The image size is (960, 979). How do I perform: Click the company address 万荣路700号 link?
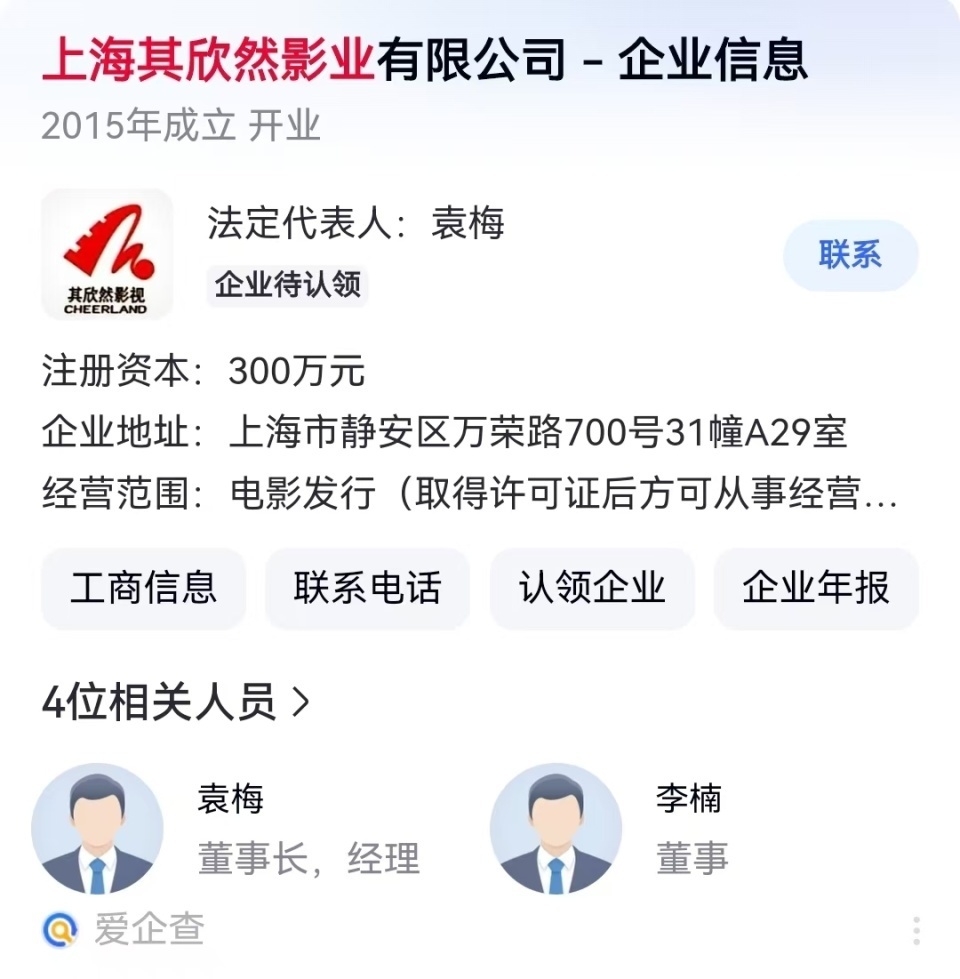click(x=540, y=433)
